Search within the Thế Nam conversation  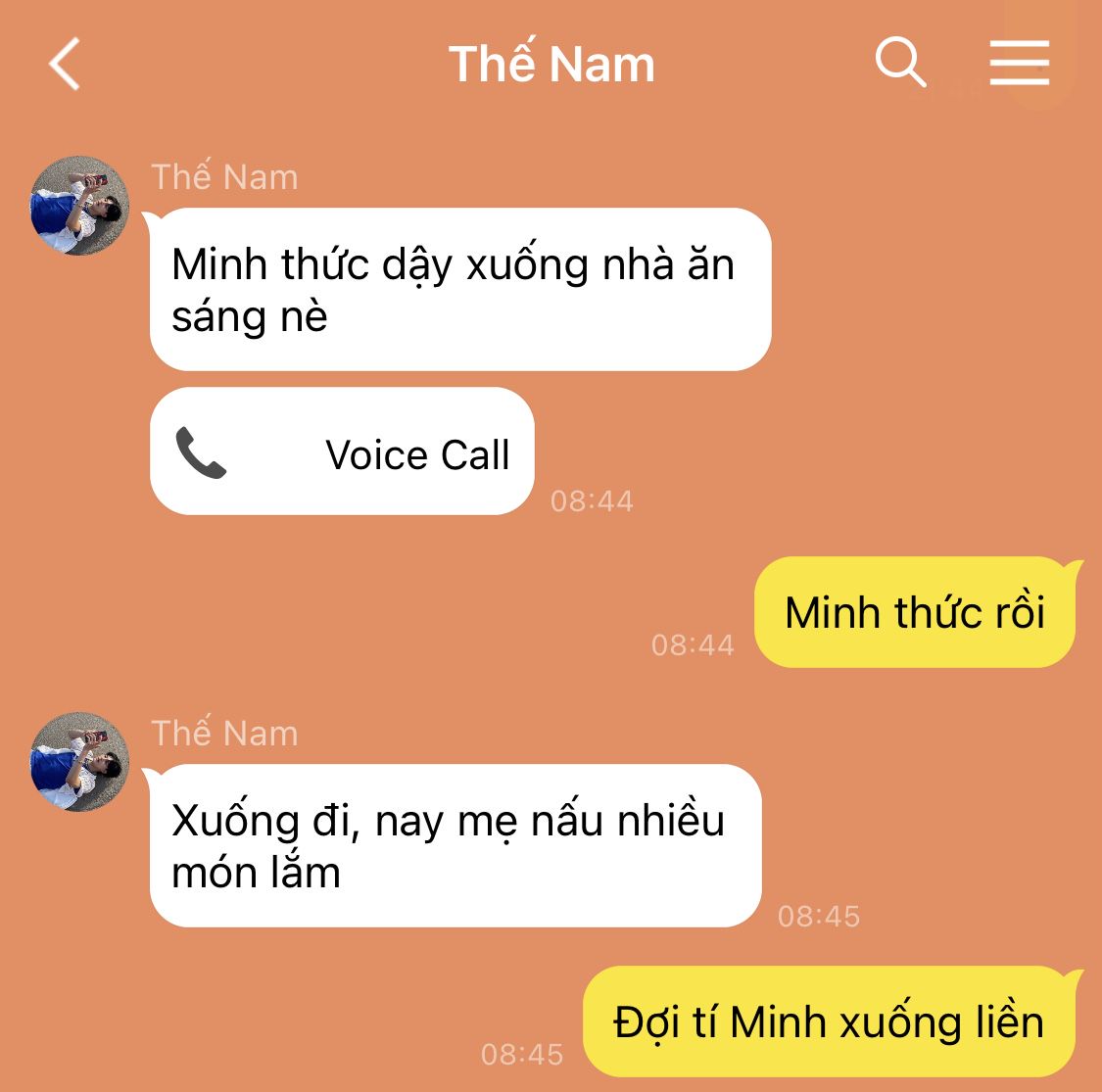coord(899,63)
